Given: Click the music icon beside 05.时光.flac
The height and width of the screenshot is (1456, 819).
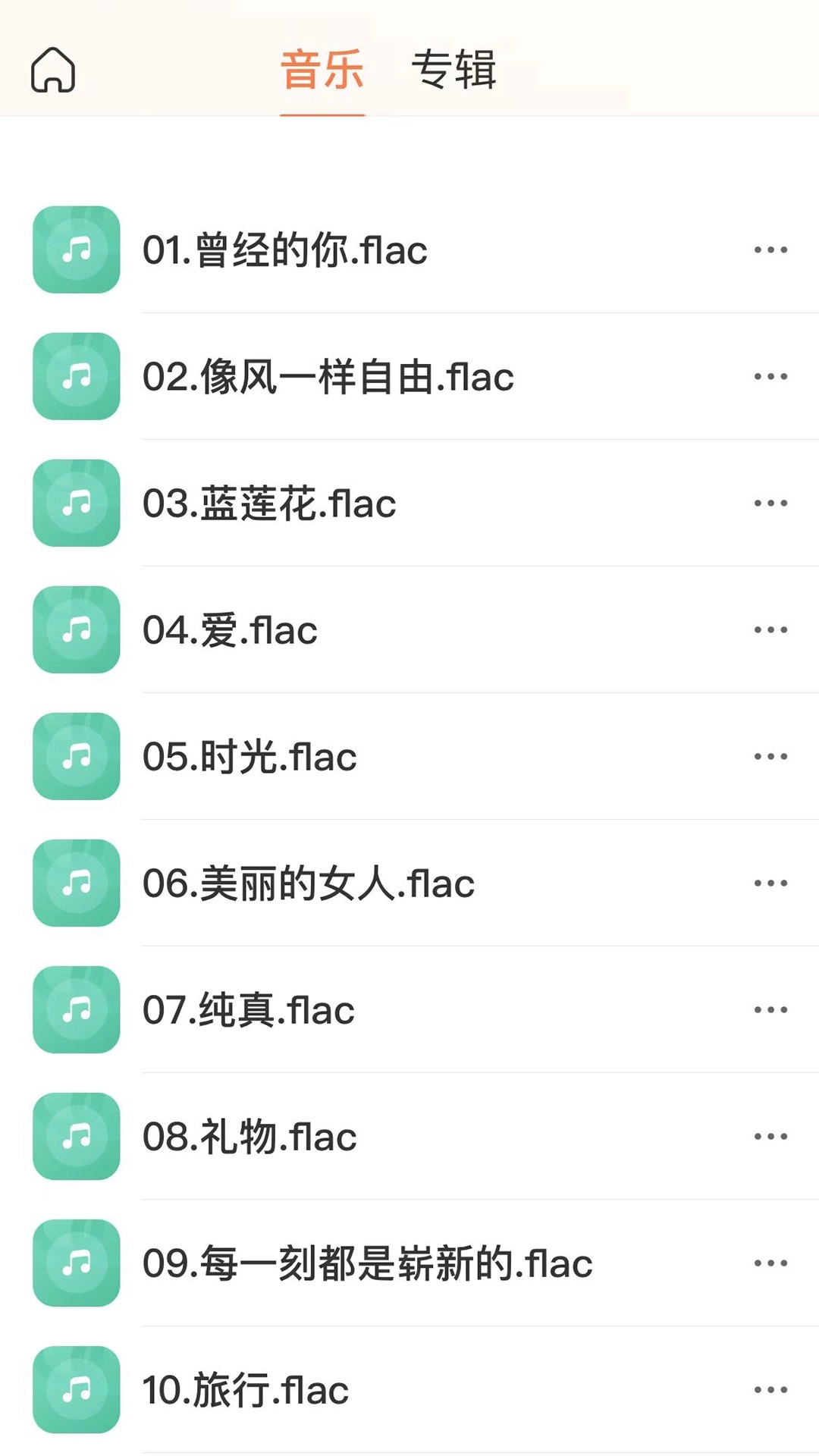Looking at the screenshot, I should [75, 755].
